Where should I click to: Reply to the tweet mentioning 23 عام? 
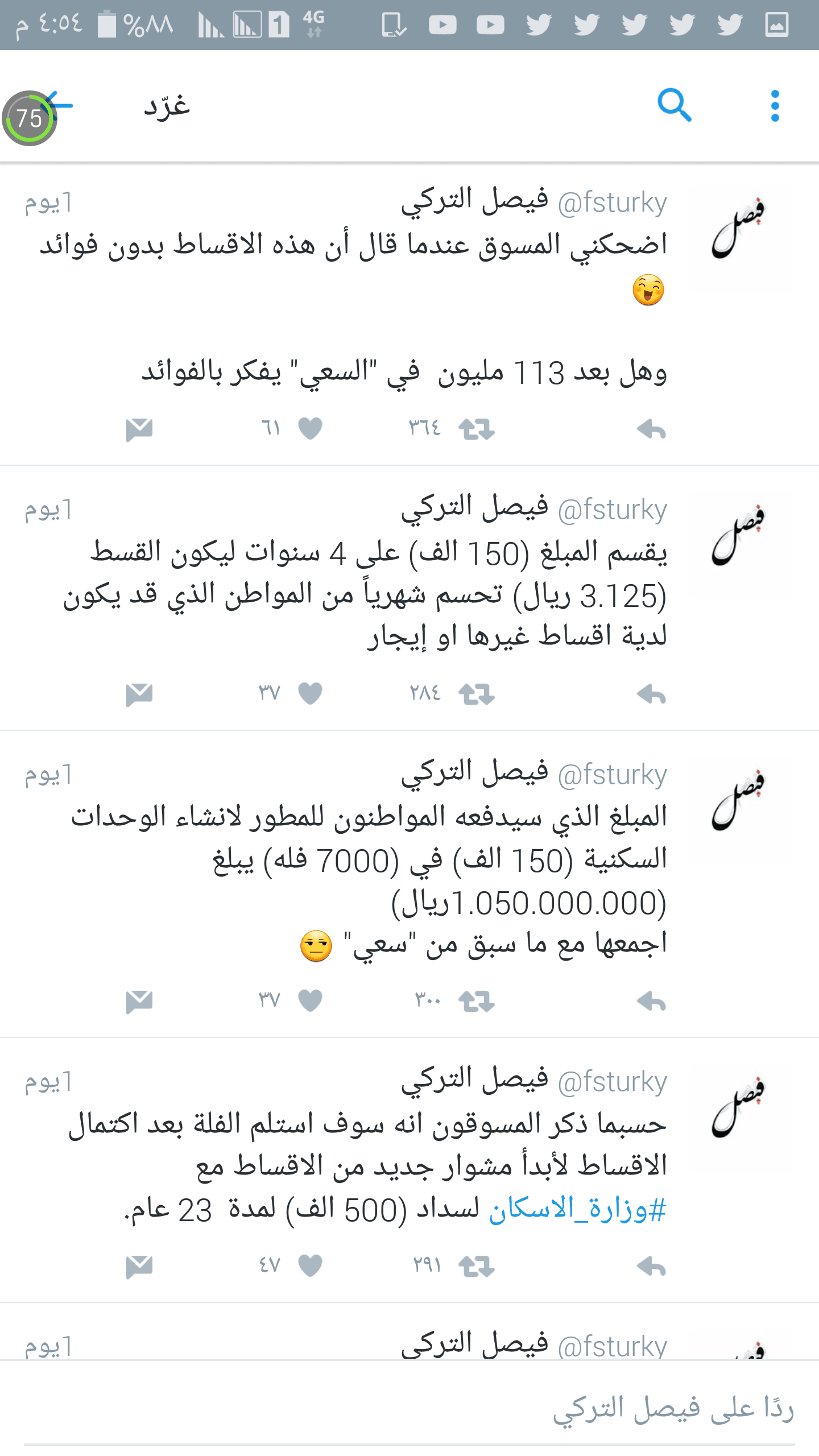[x=651, y=1267]
